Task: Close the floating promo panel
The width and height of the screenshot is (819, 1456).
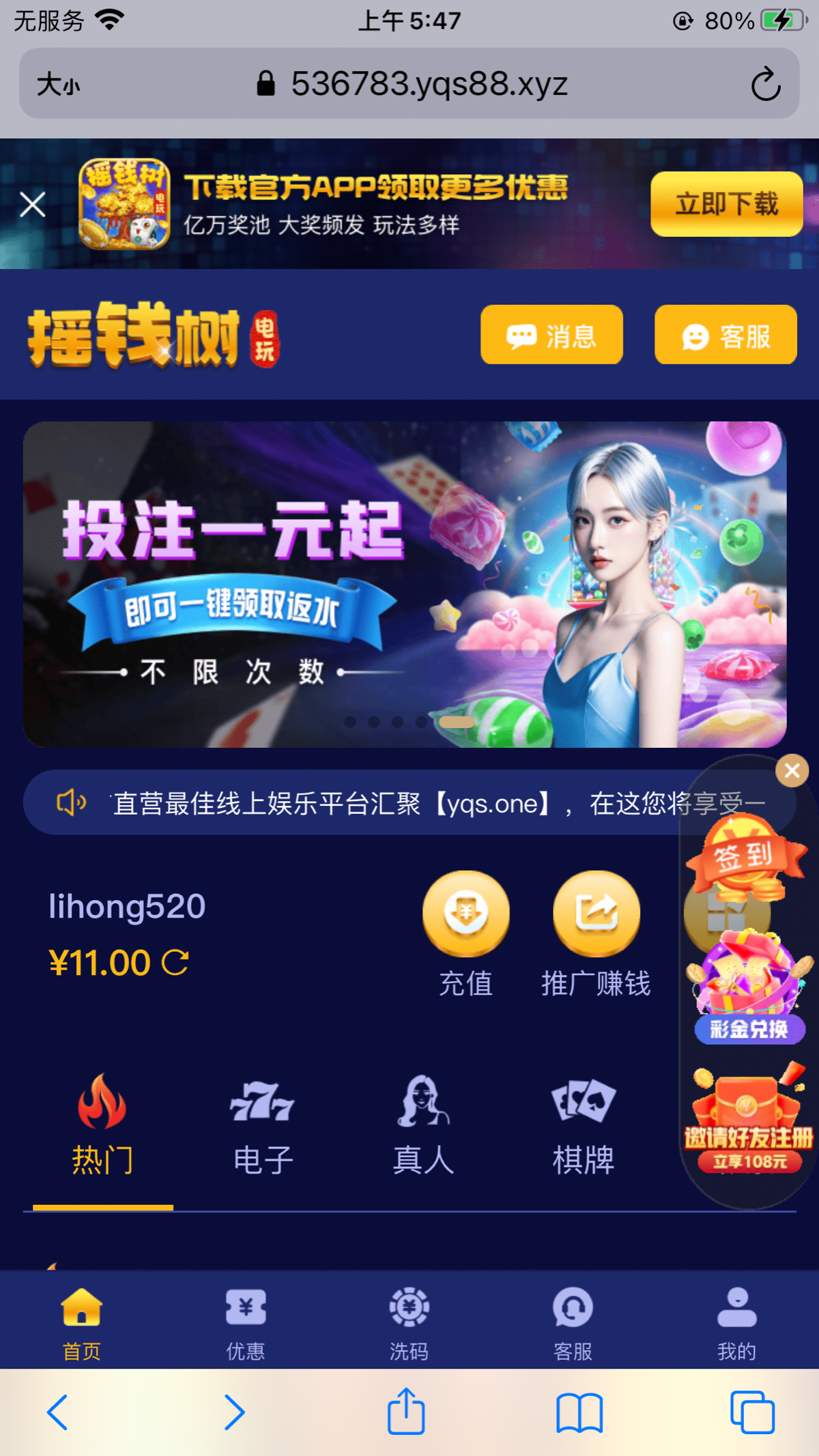Action: (x=792, y=771)
